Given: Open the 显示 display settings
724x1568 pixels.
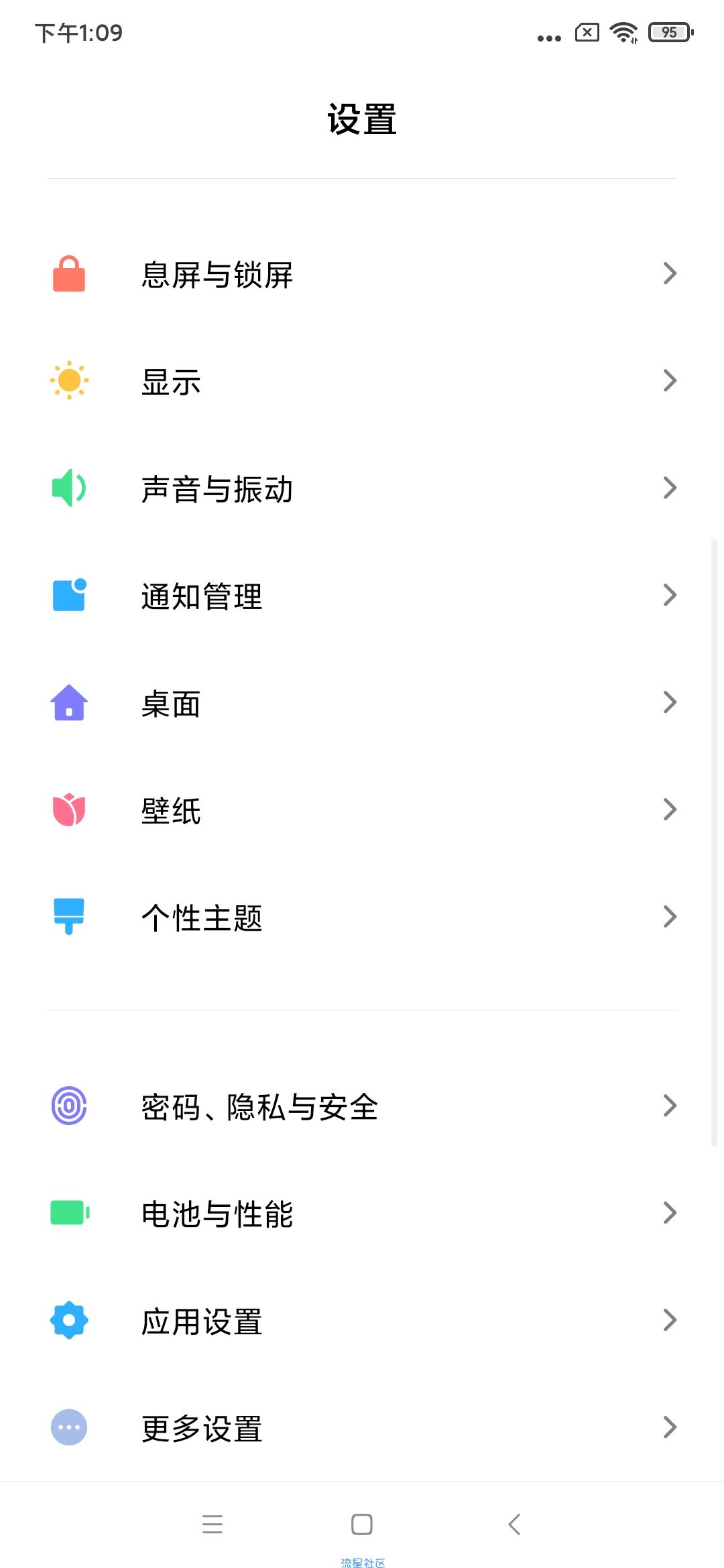Looking at the screenshot, I should click(362, 381).
